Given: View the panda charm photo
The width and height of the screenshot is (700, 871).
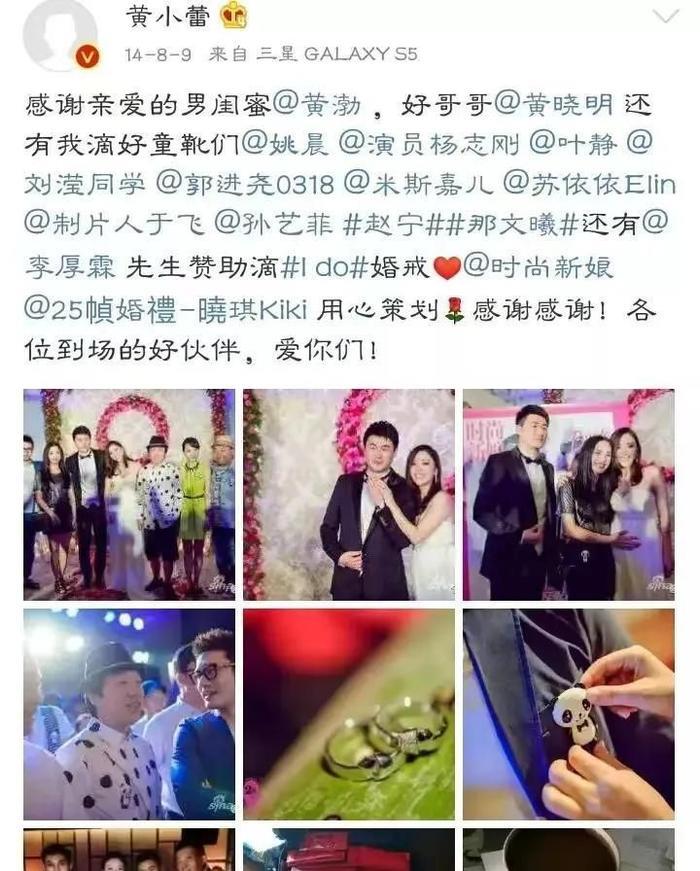Looking at the screenshot, I should point(568,714).
